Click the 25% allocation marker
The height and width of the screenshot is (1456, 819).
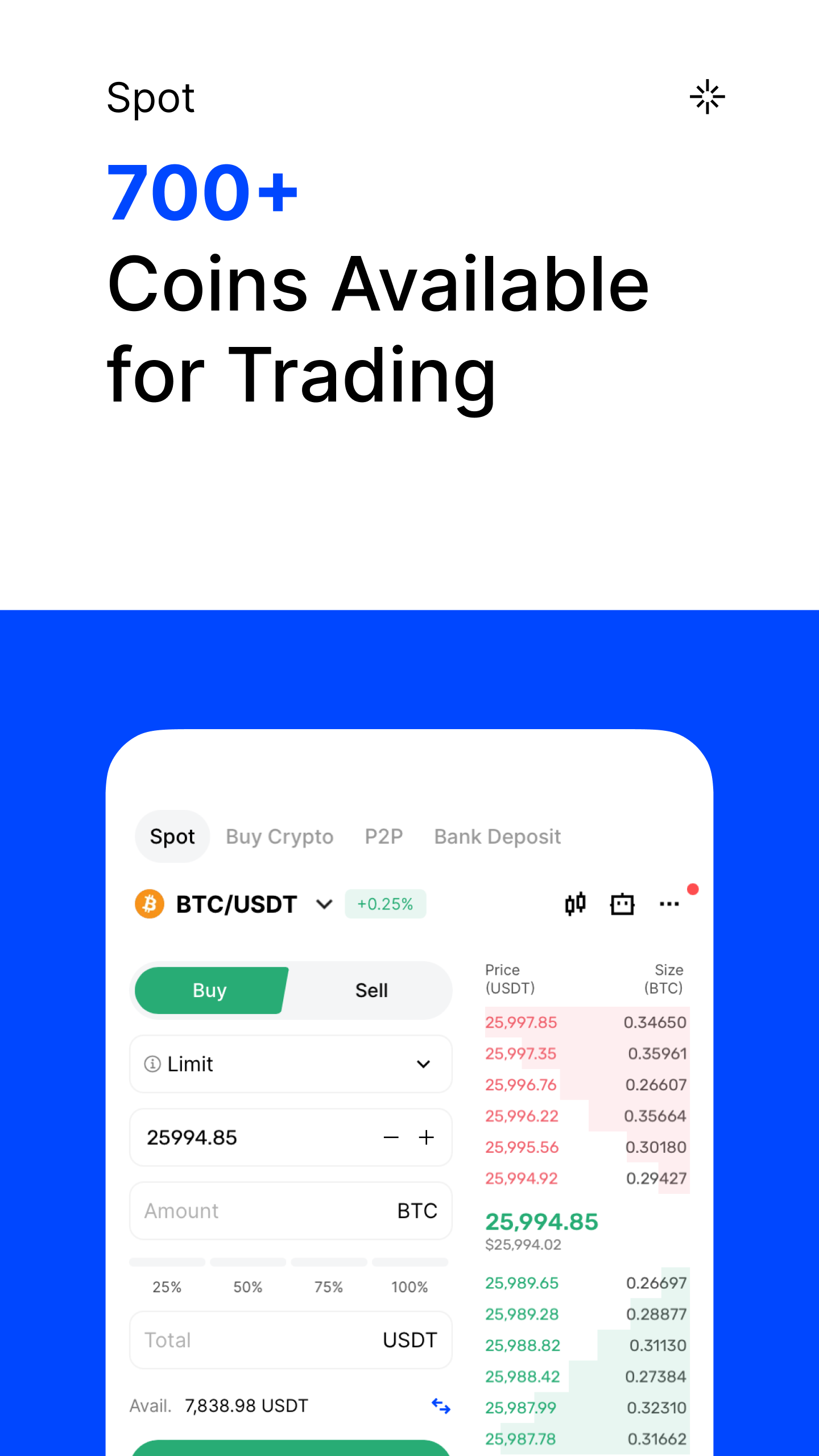167,1287
